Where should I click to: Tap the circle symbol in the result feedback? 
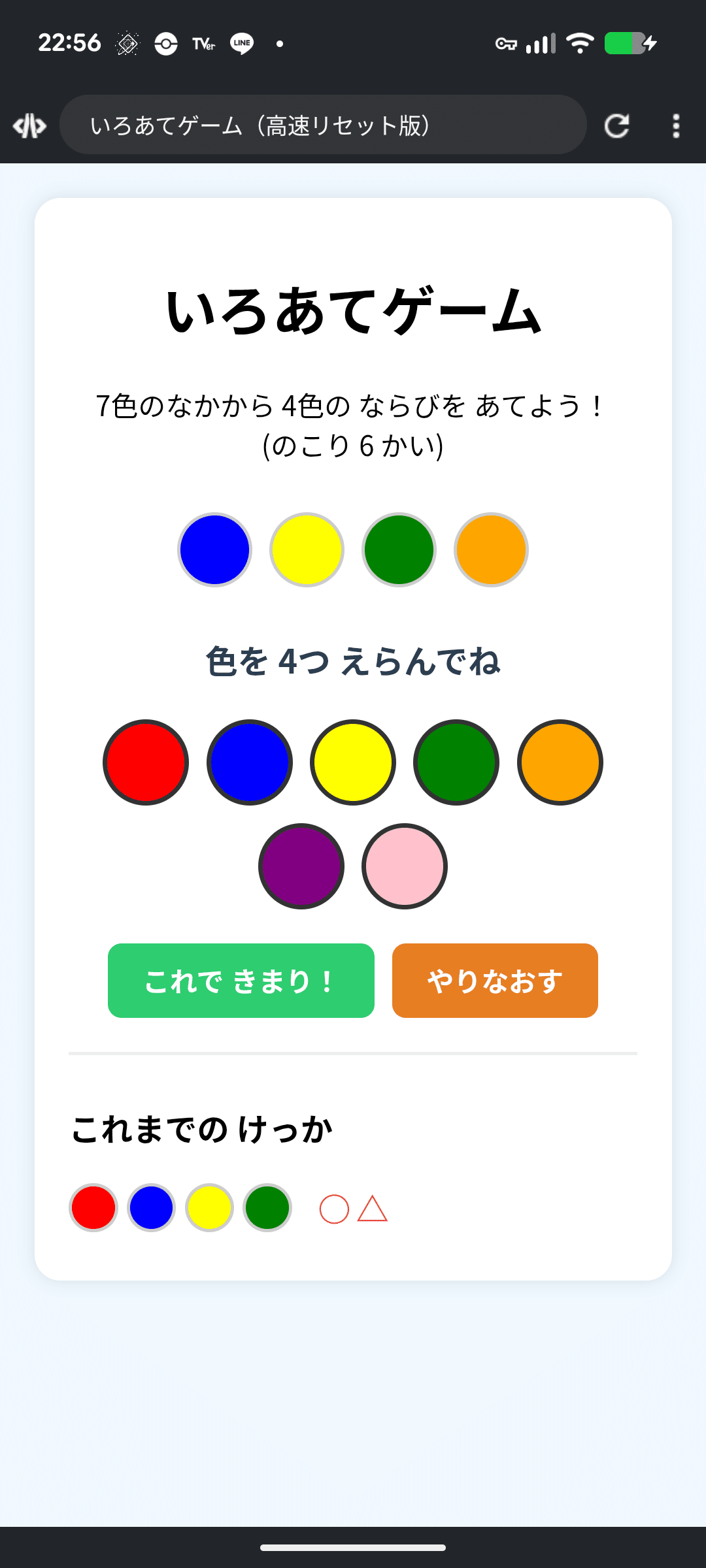(335, 1207)
